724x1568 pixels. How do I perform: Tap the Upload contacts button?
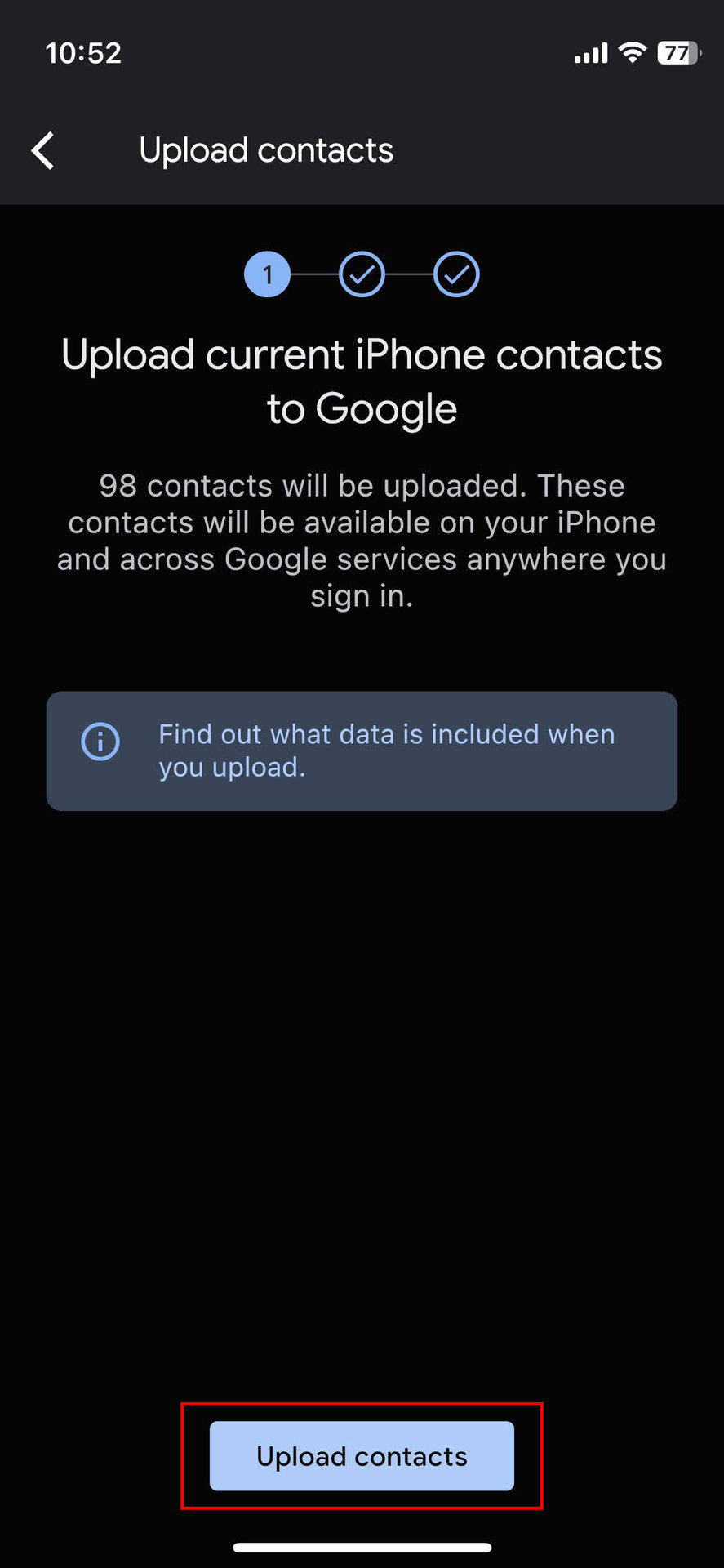click(x=362, y=1456)
